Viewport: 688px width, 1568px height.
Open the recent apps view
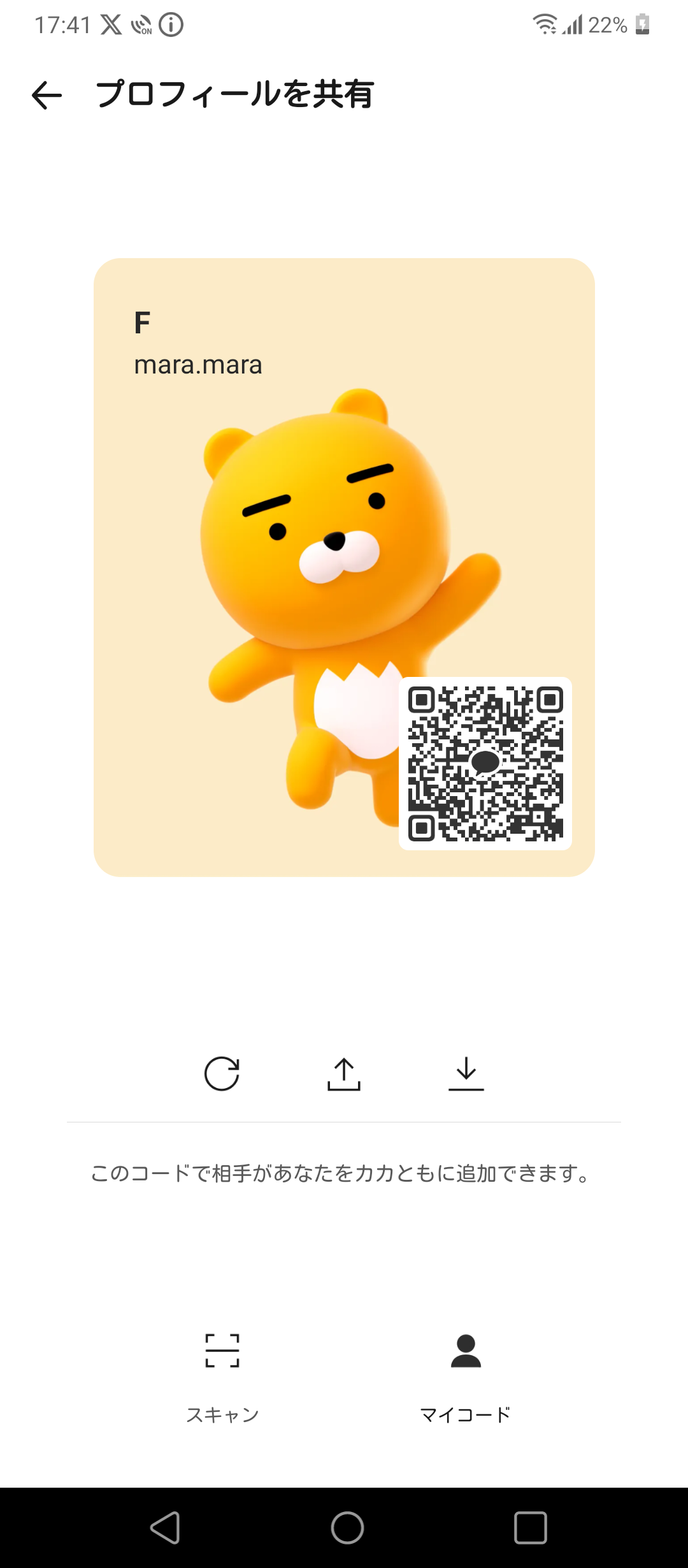530,1528
